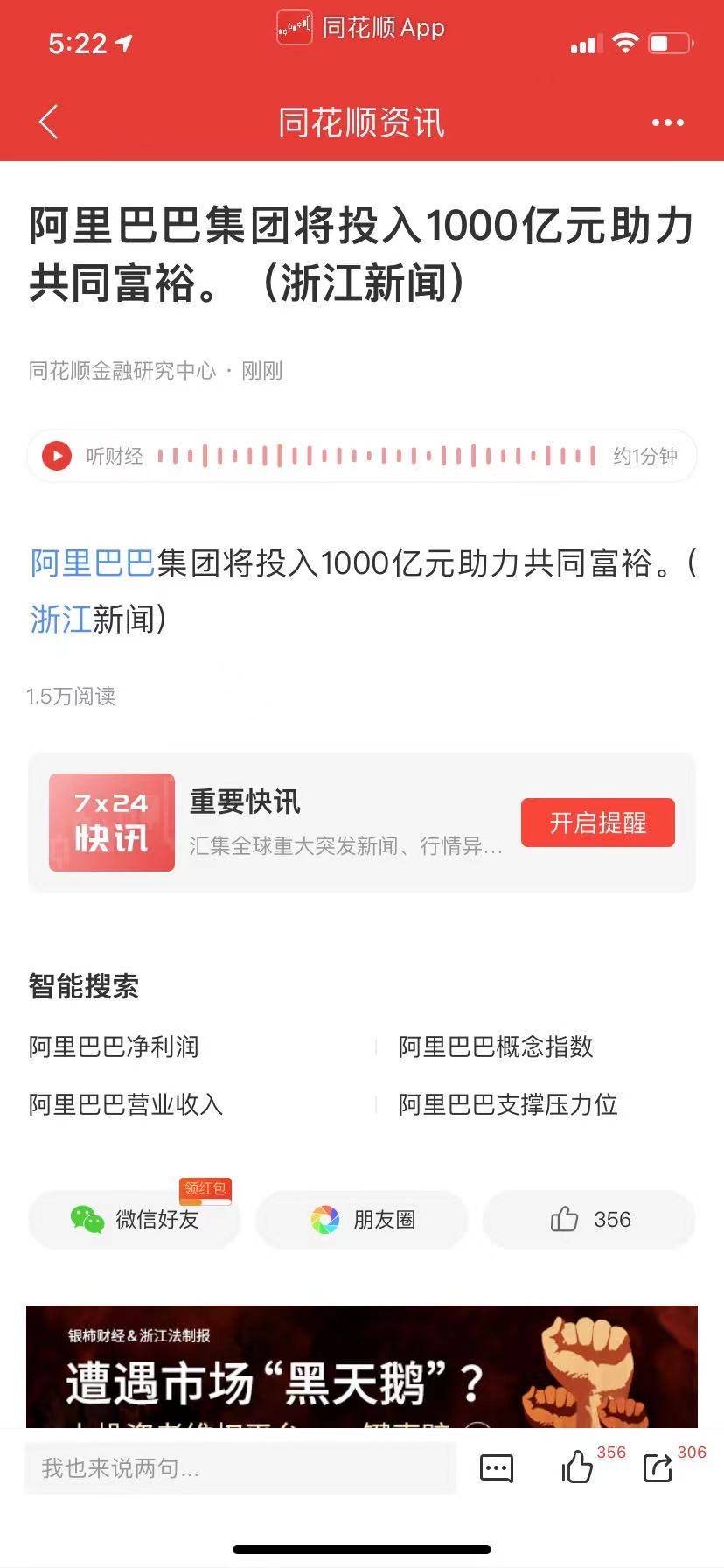The image size is (724, 1568).
Task: Open the three-dot overflow menu
Action: tap(667, 123)
